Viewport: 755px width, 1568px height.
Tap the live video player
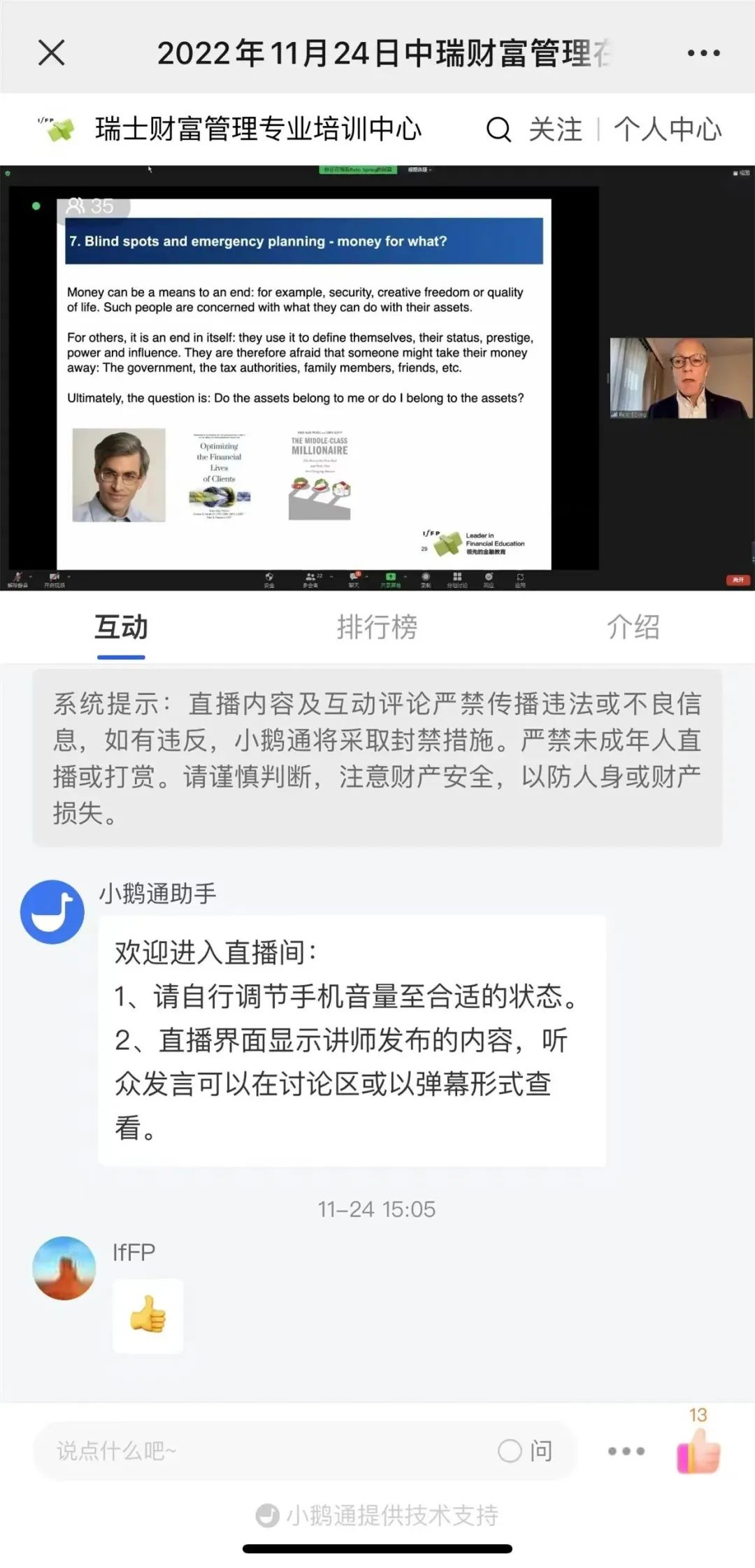377,378
